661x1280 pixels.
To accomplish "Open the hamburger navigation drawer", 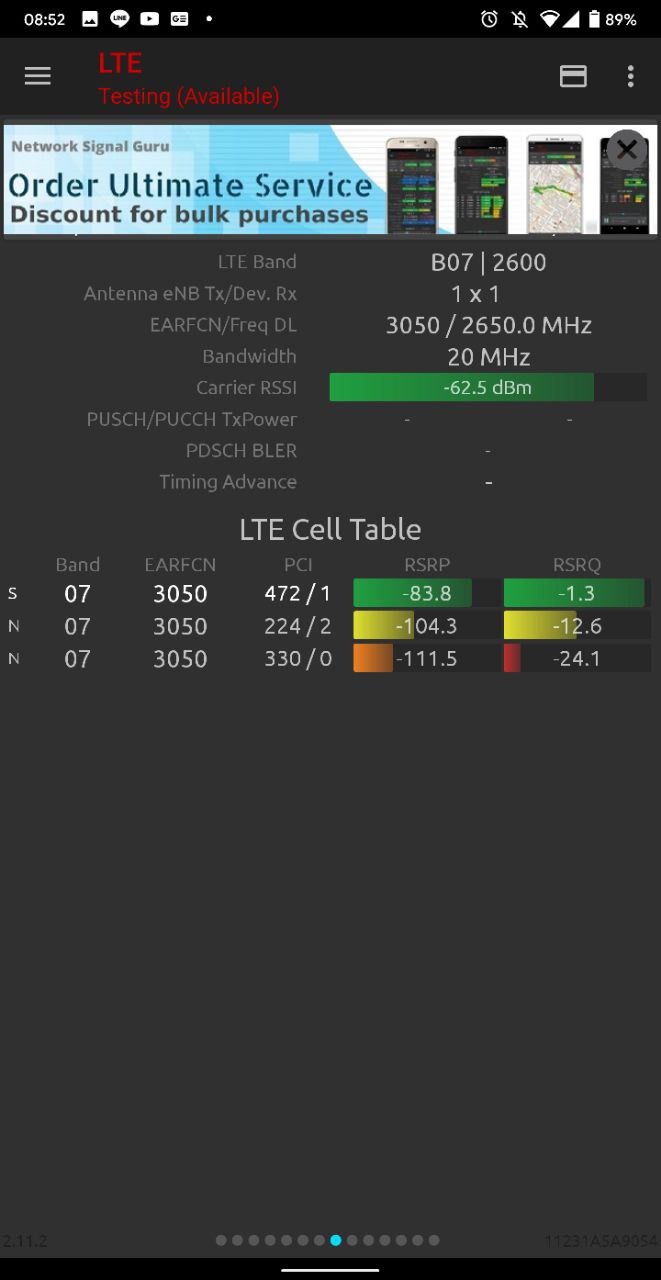I will 38,76.
